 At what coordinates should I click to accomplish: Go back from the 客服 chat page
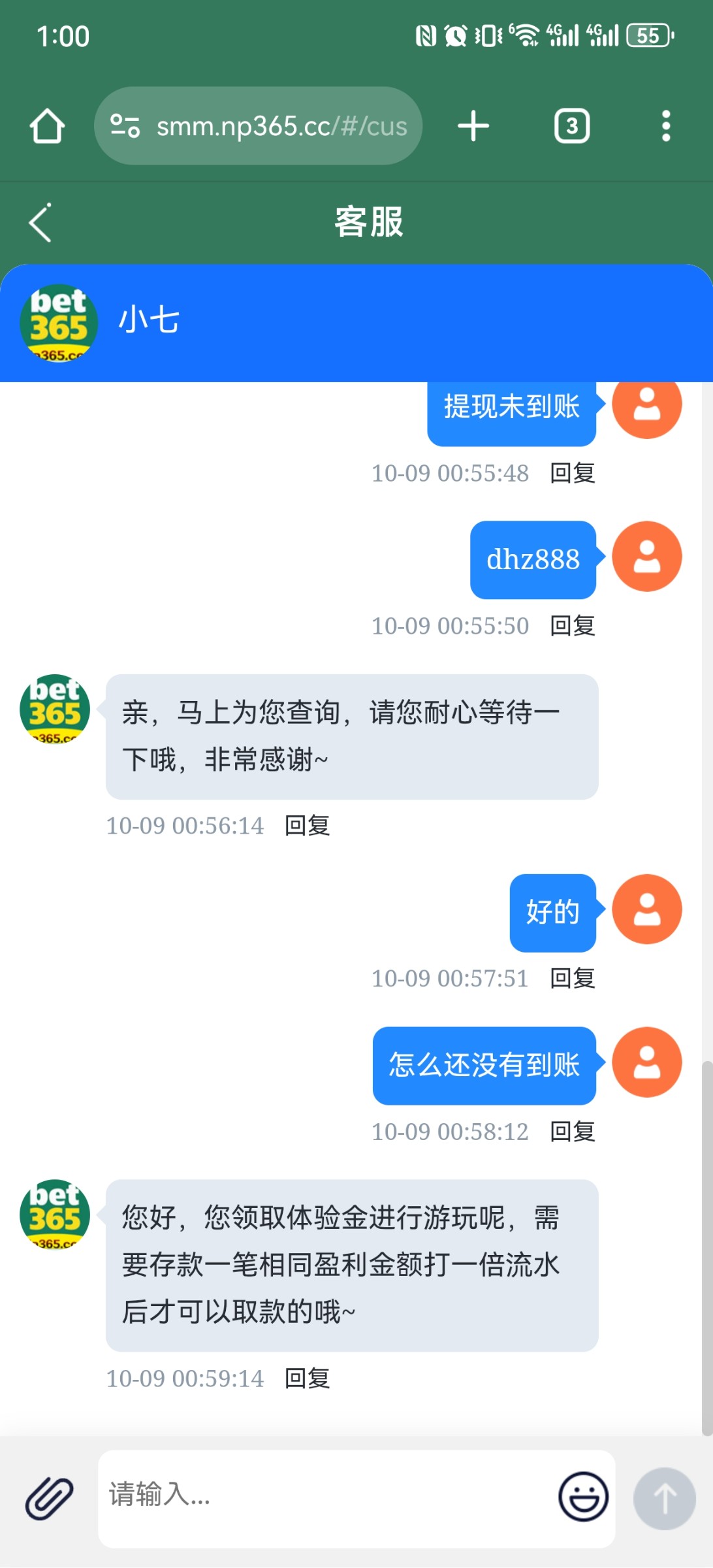point(40,223)
